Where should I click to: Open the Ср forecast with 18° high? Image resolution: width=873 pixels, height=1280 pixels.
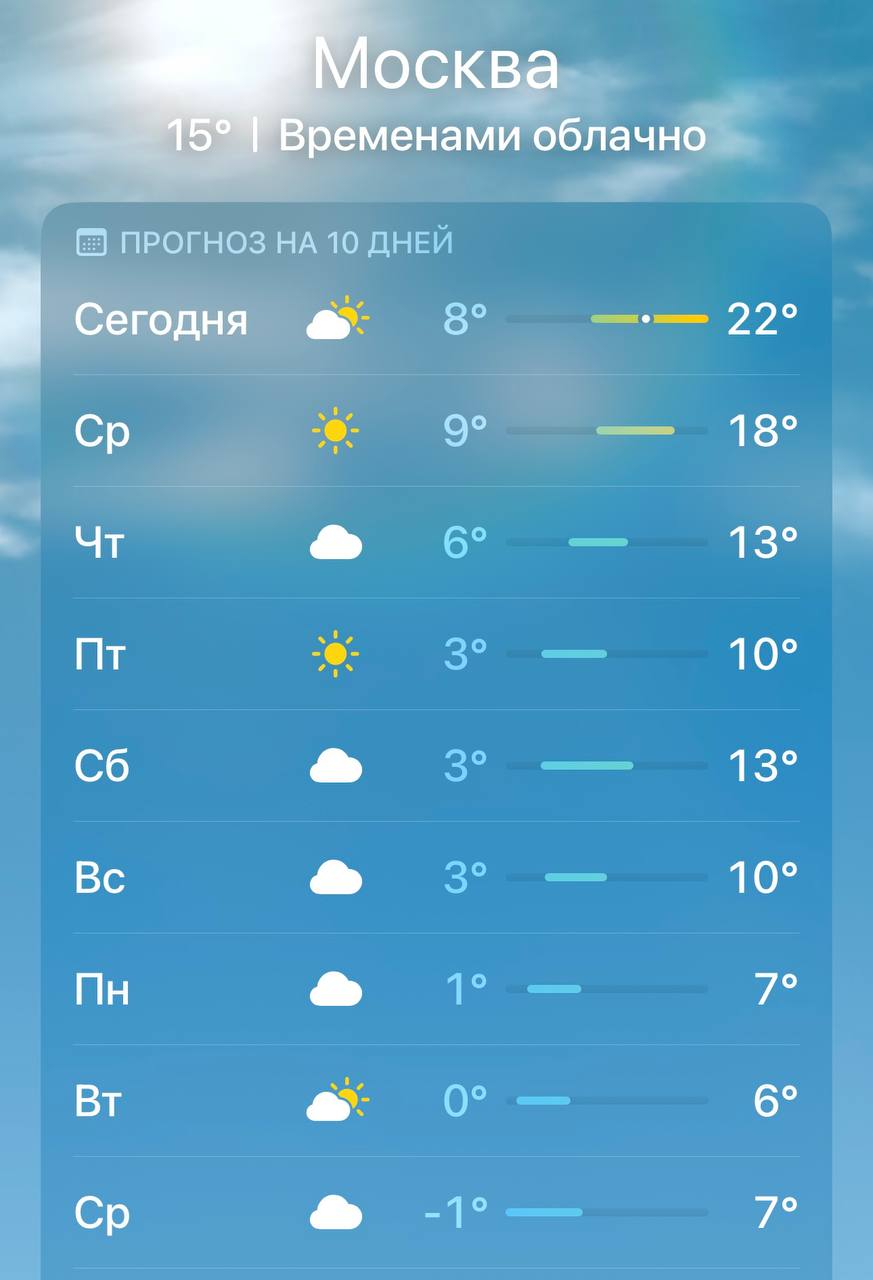[x=436, y=431]
